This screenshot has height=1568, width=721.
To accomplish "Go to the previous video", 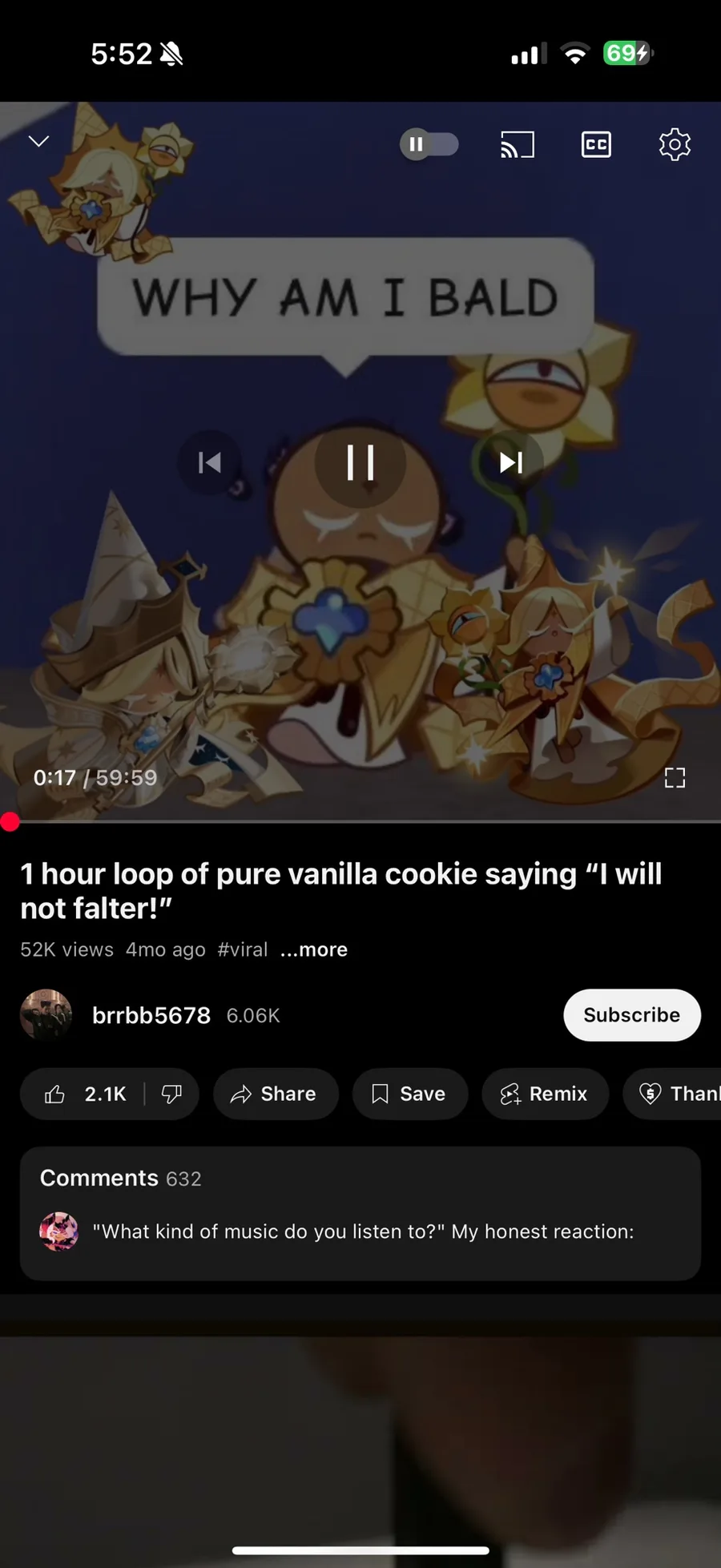I will pos(209,462).
